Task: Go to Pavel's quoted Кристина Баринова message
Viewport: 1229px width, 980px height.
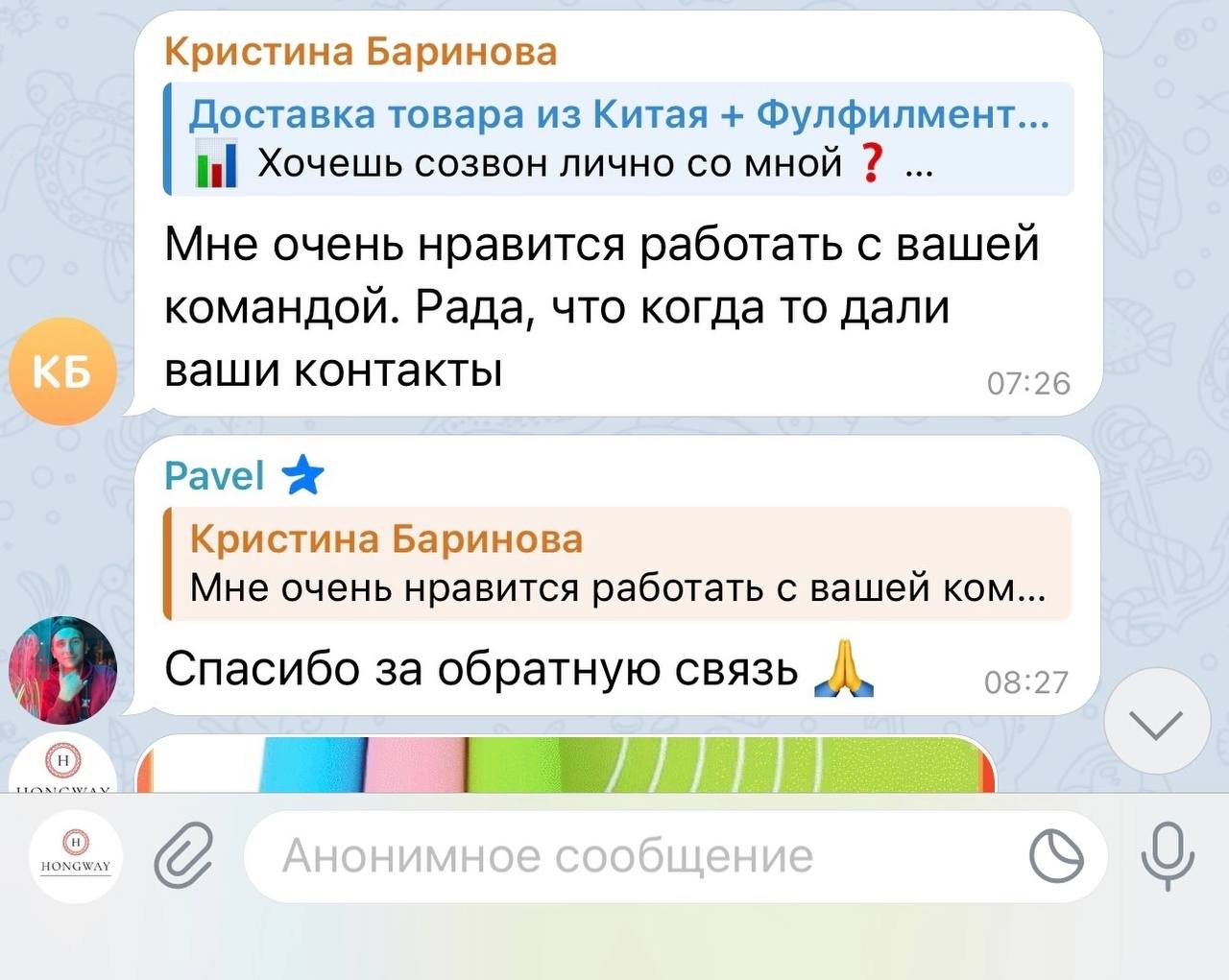Action: click(x=618, y=563)
